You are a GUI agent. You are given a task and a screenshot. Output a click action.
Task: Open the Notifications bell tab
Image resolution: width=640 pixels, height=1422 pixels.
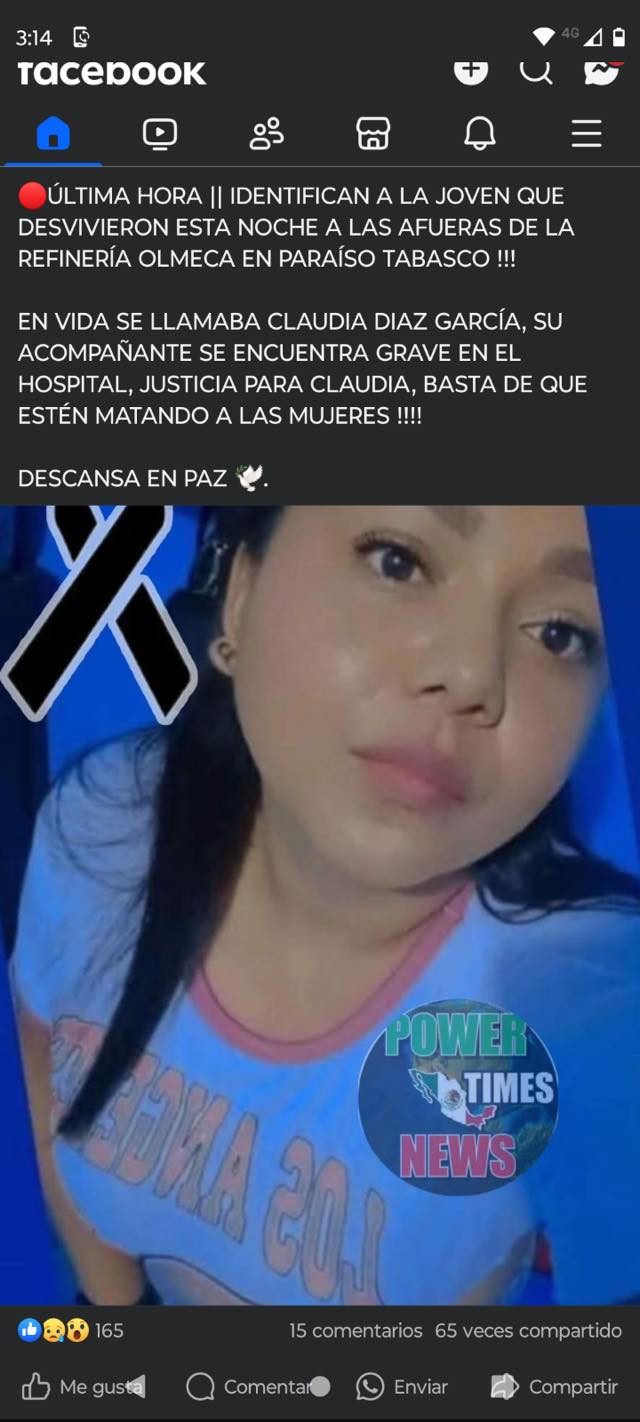coord(480,134)
